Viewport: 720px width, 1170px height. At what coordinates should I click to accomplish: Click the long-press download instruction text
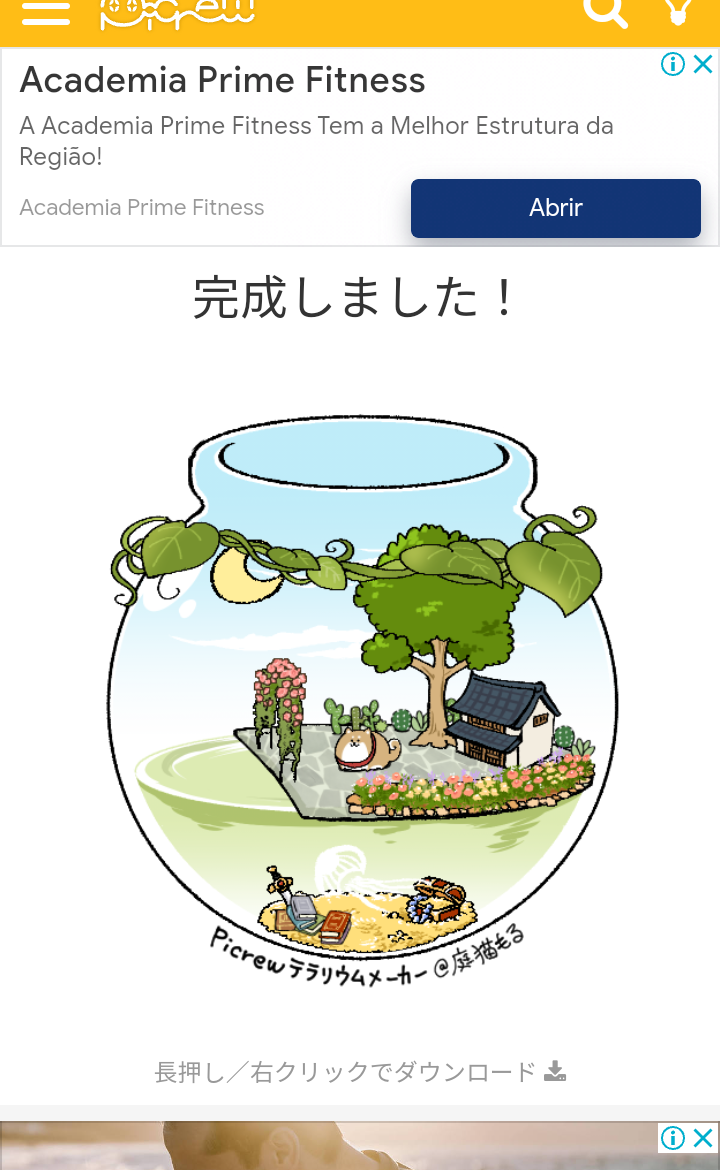(343, 1070)
